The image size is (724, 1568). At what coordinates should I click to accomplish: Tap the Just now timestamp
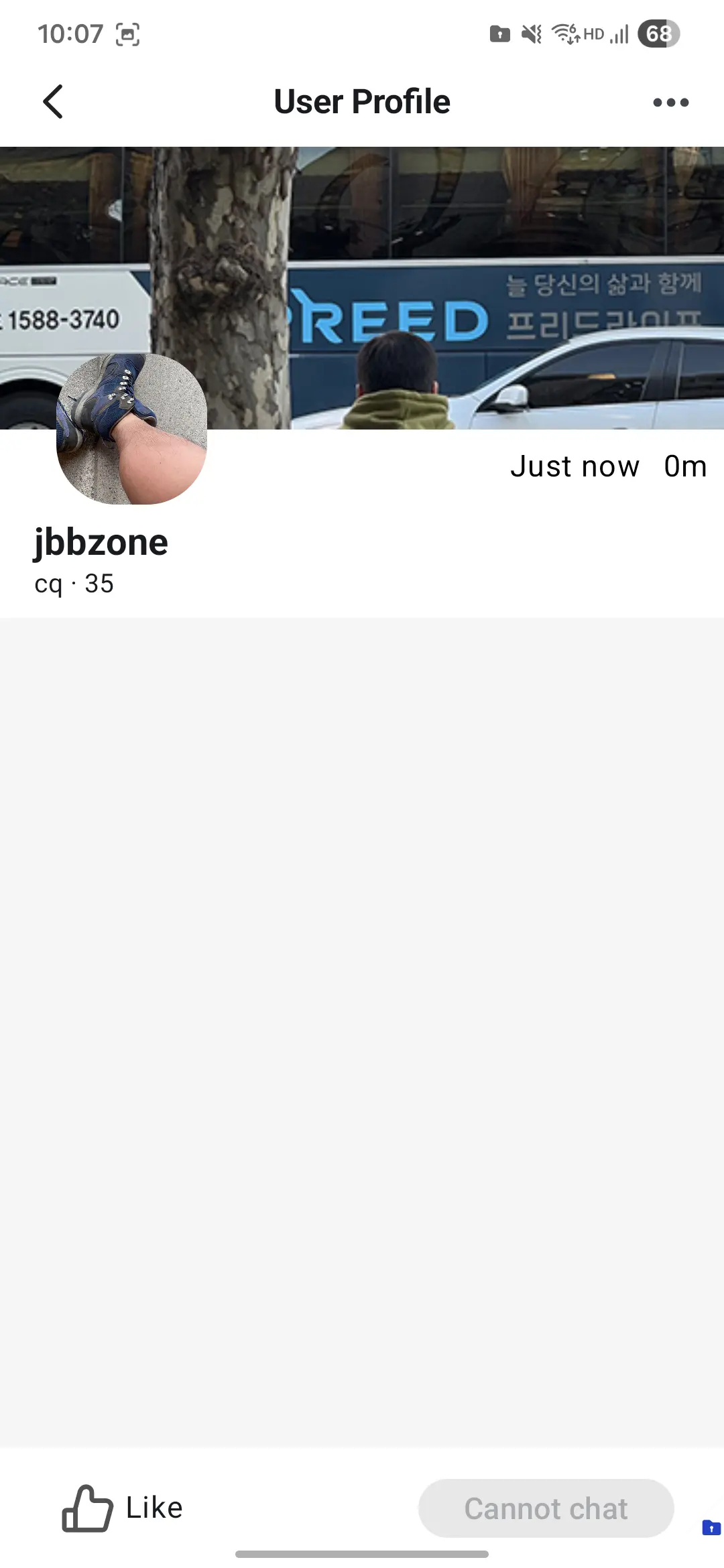click(575, 466)
